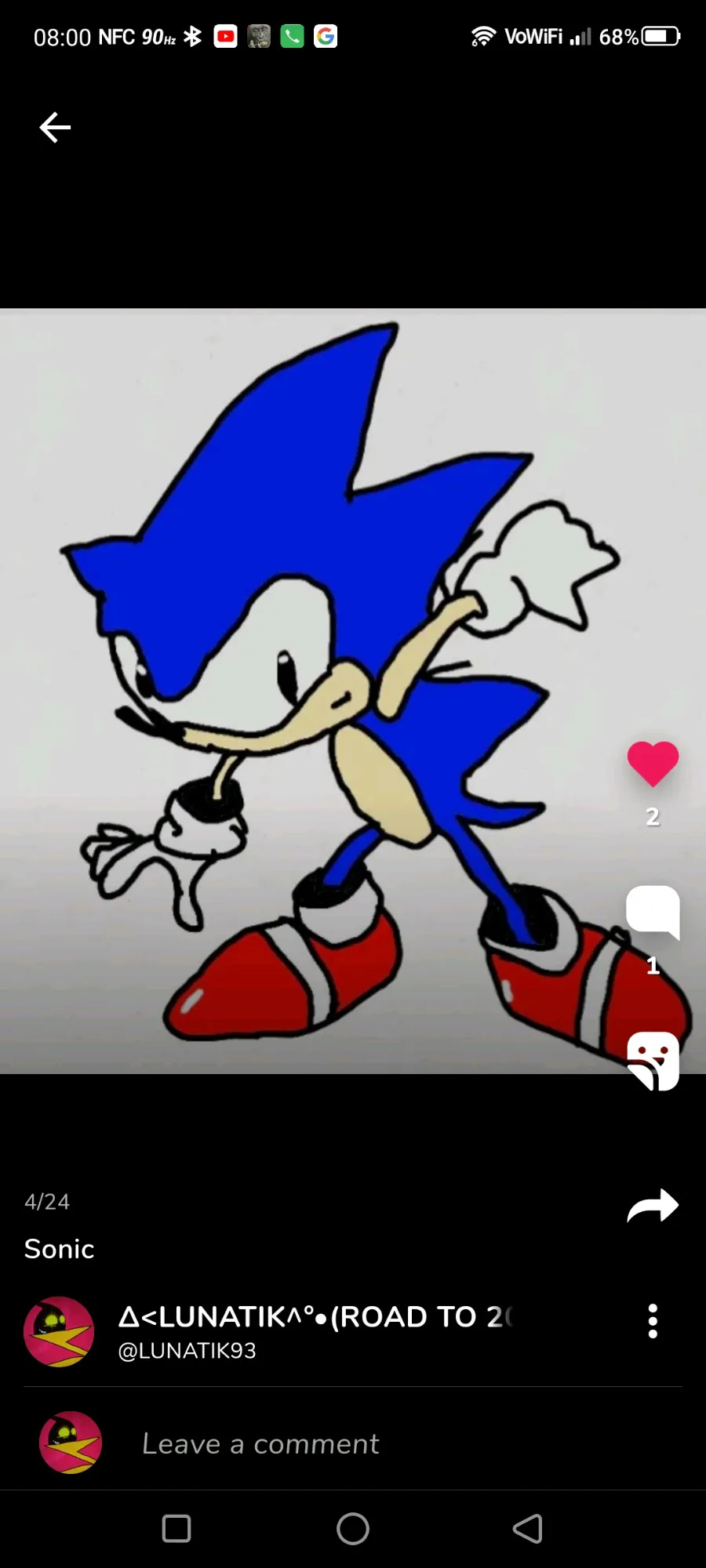Like the Sonic post with the heart
Image resolution: width=706 pixels, height=1568 pixels.
click(x=653, y=764)
